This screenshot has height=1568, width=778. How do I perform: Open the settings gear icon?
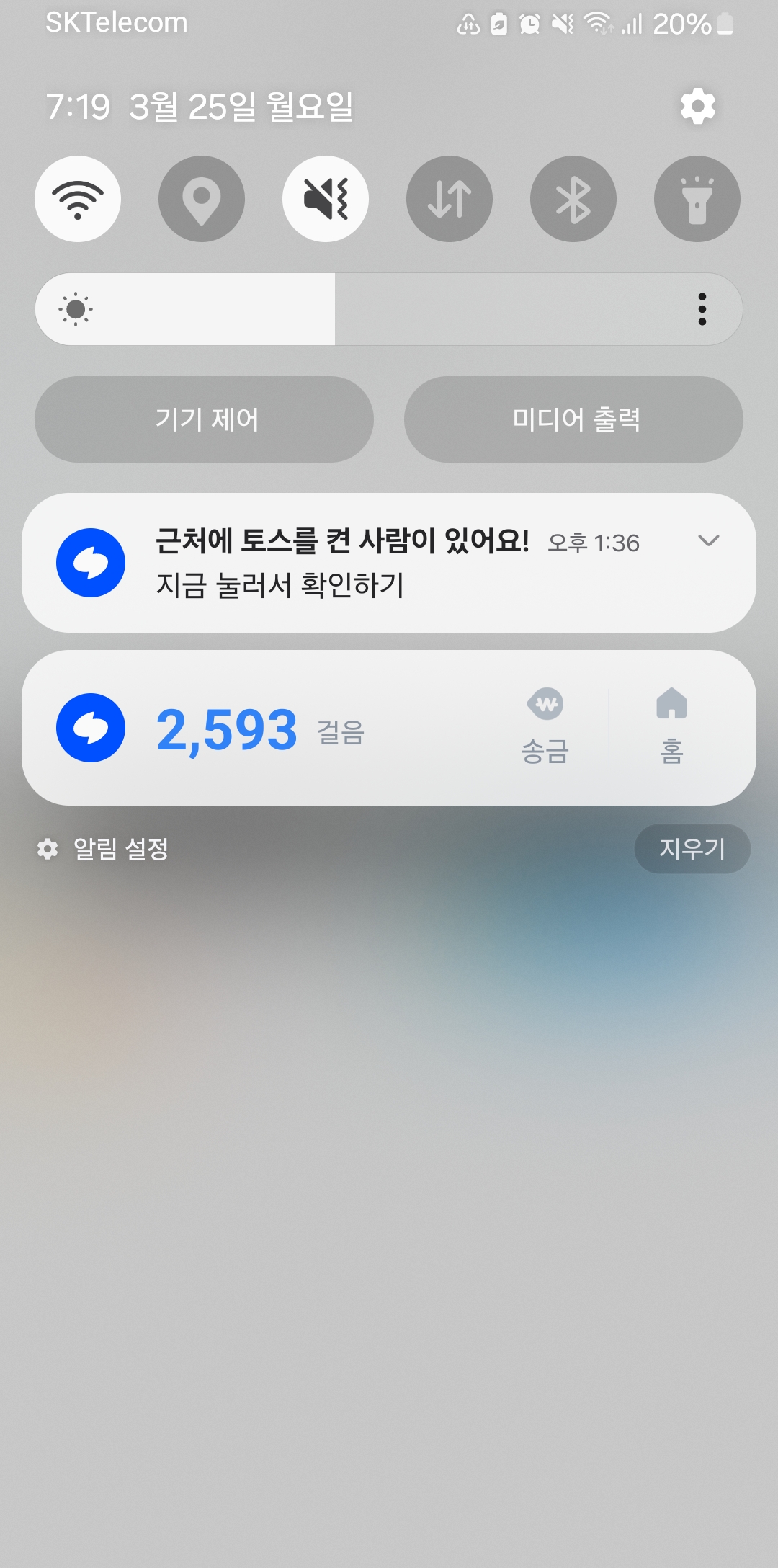(x=697, y=107)
